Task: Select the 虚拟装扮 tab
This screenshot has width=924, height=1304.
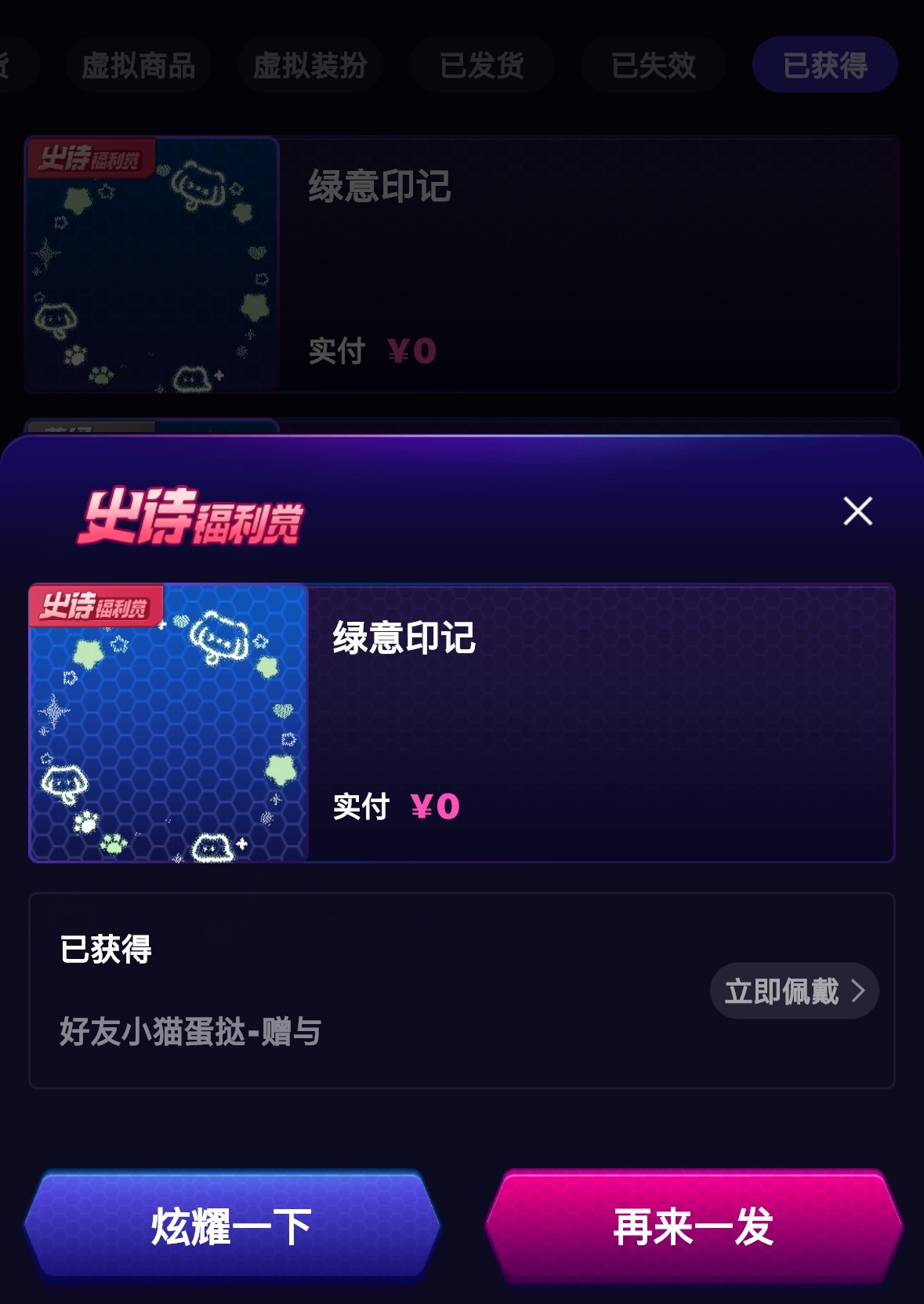Action: 310,65
